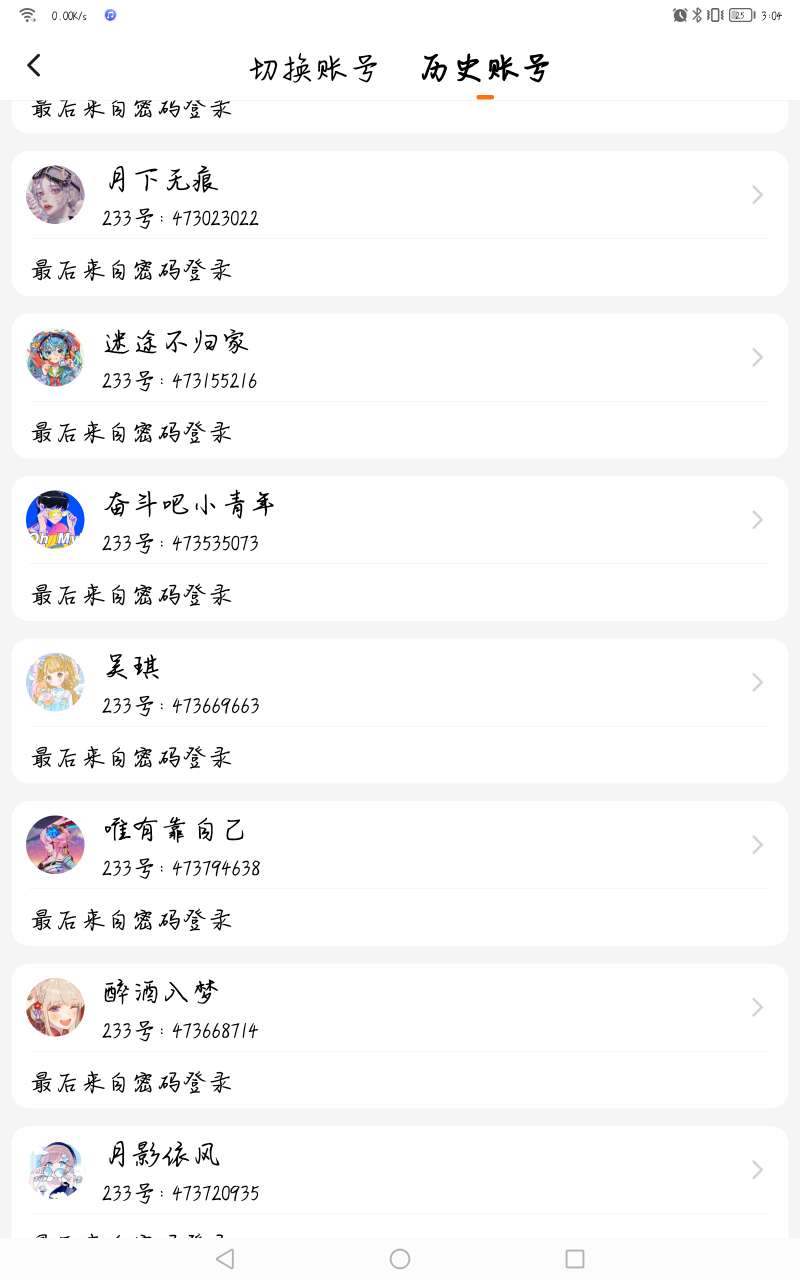Tap the system home button
The image size is (800, 1280).
(x=400, y=1259)
